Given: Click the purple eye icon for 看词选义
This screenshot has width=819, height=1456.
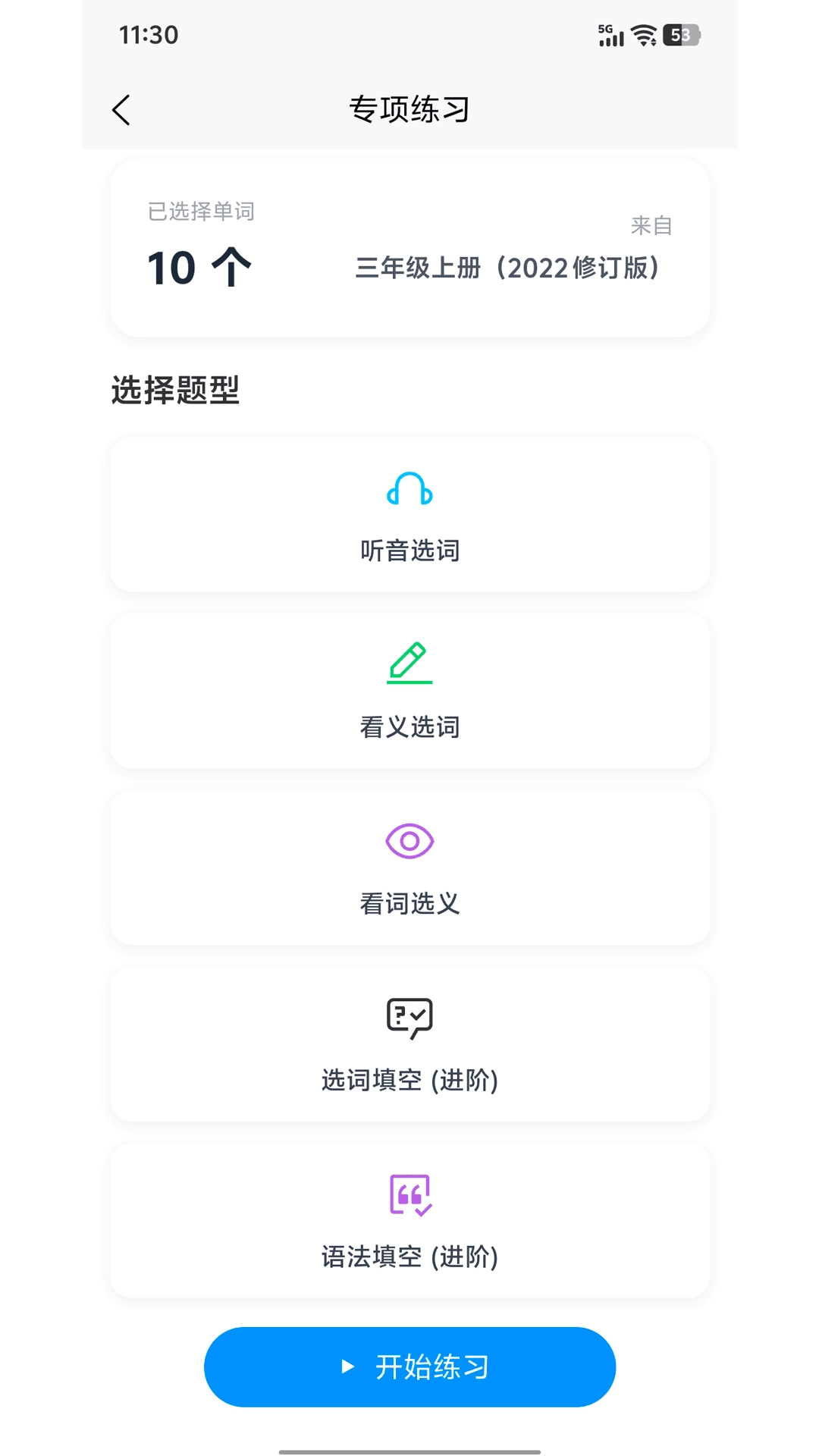Looking at the screenshot, I should pos(409,839).
